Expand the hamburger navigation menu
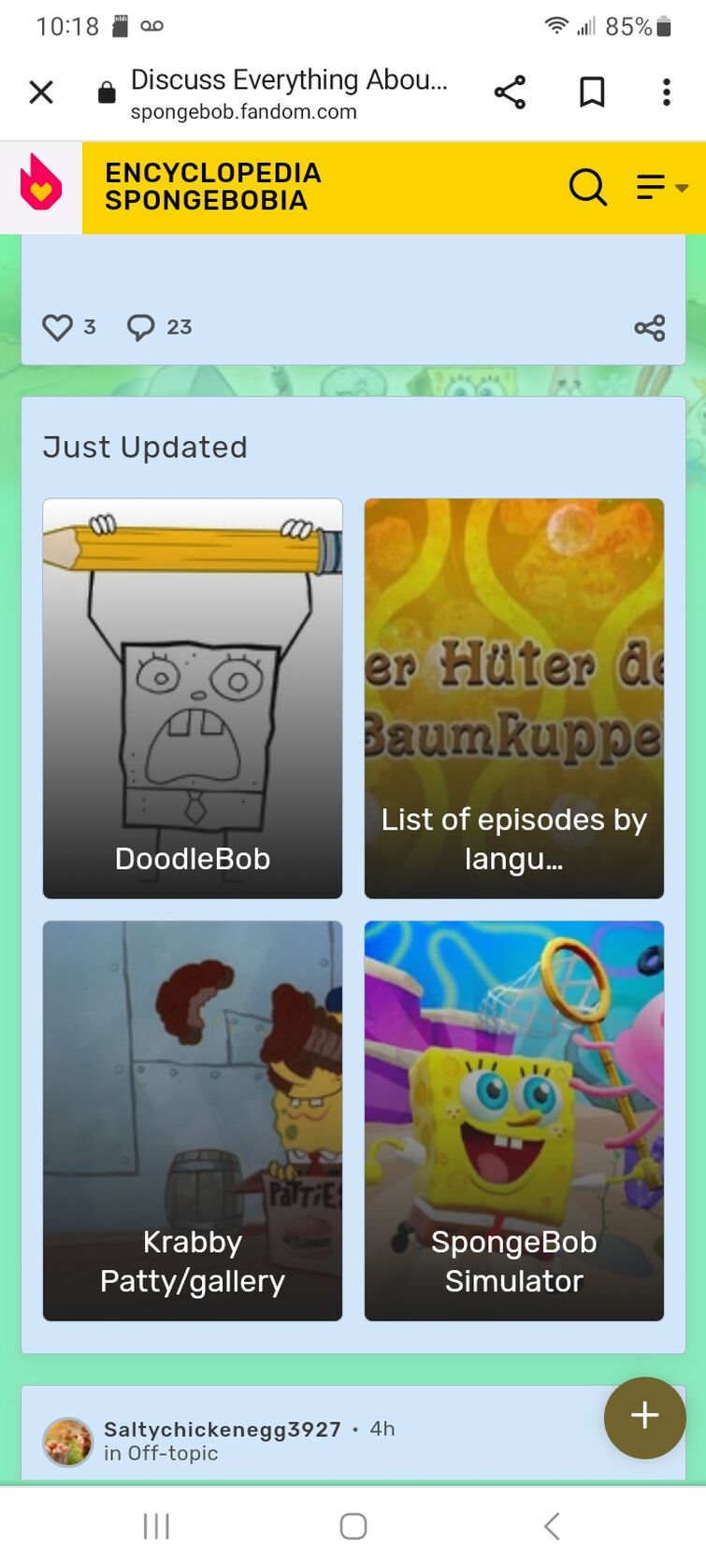The height and width of the screenshot is (1568, 706). point(650,187)
